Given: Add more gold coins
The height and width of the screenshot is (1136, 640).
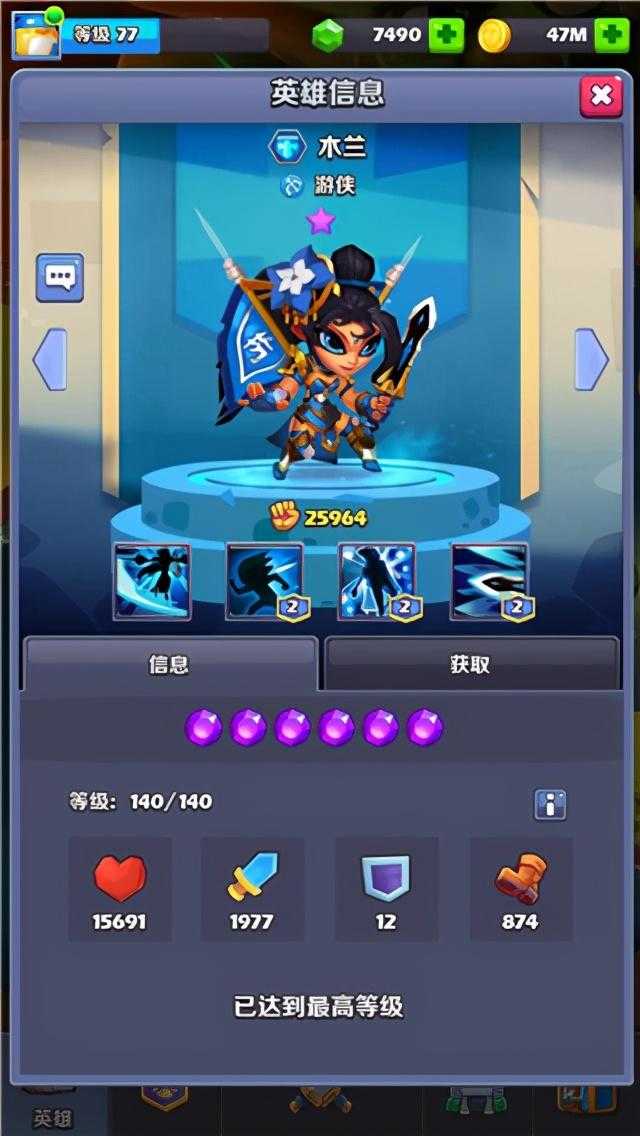Looking at the screenshot, I should click(x=611, y=36).
